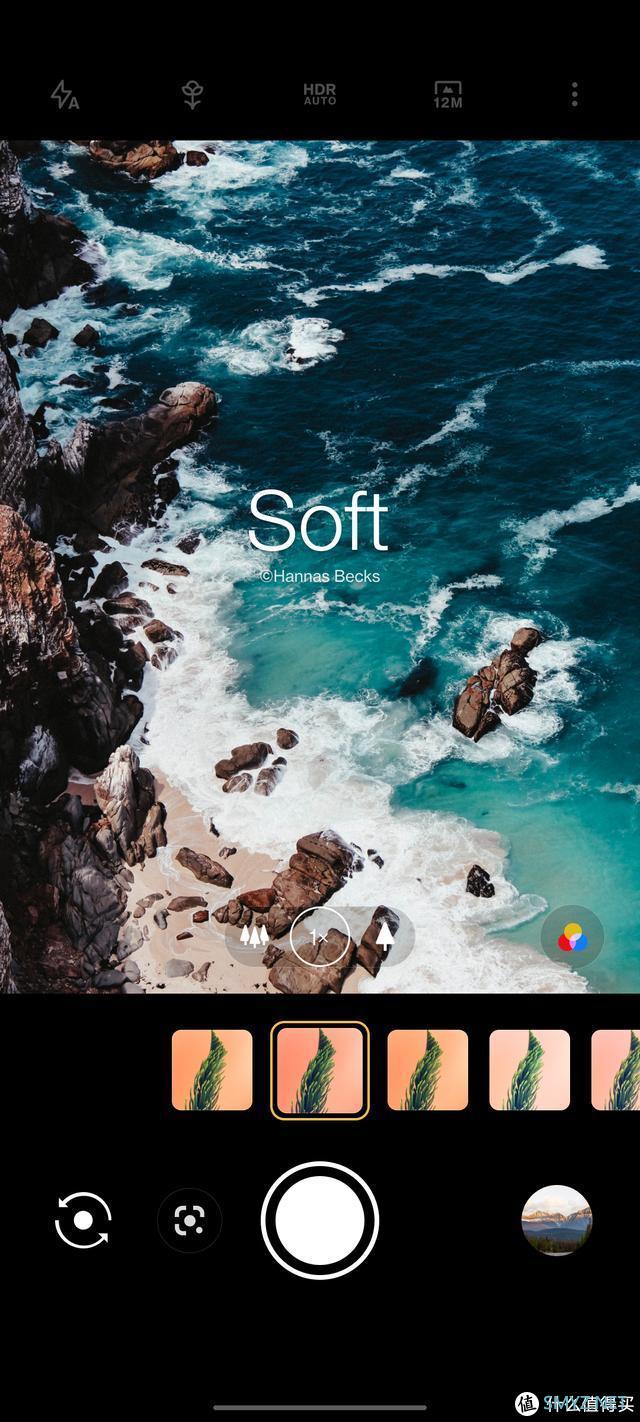Enable macro mode with the flower icon

pyautogui.click(x=193, y=95)
